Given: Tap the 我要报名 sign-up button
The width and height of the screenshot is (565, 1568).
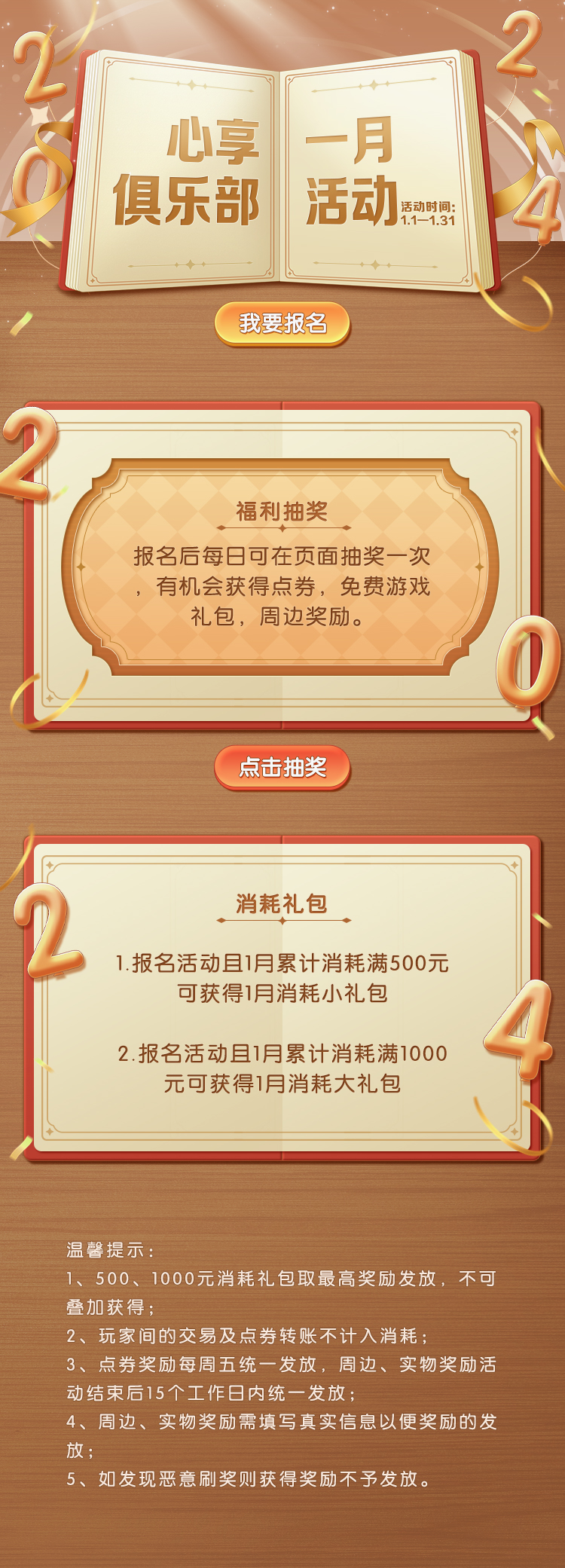Looking at the screenshot, I should (282, 323).
